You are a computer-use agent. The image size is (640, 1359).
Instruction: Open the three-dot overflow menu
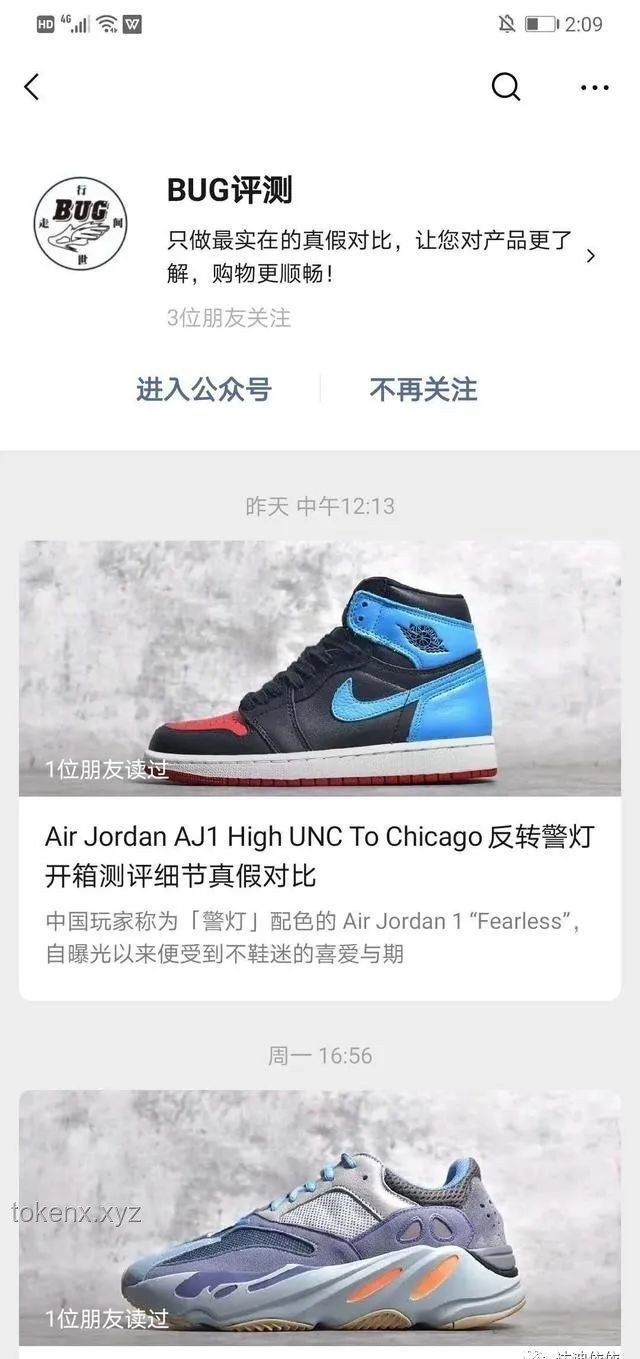click(594, 88)
